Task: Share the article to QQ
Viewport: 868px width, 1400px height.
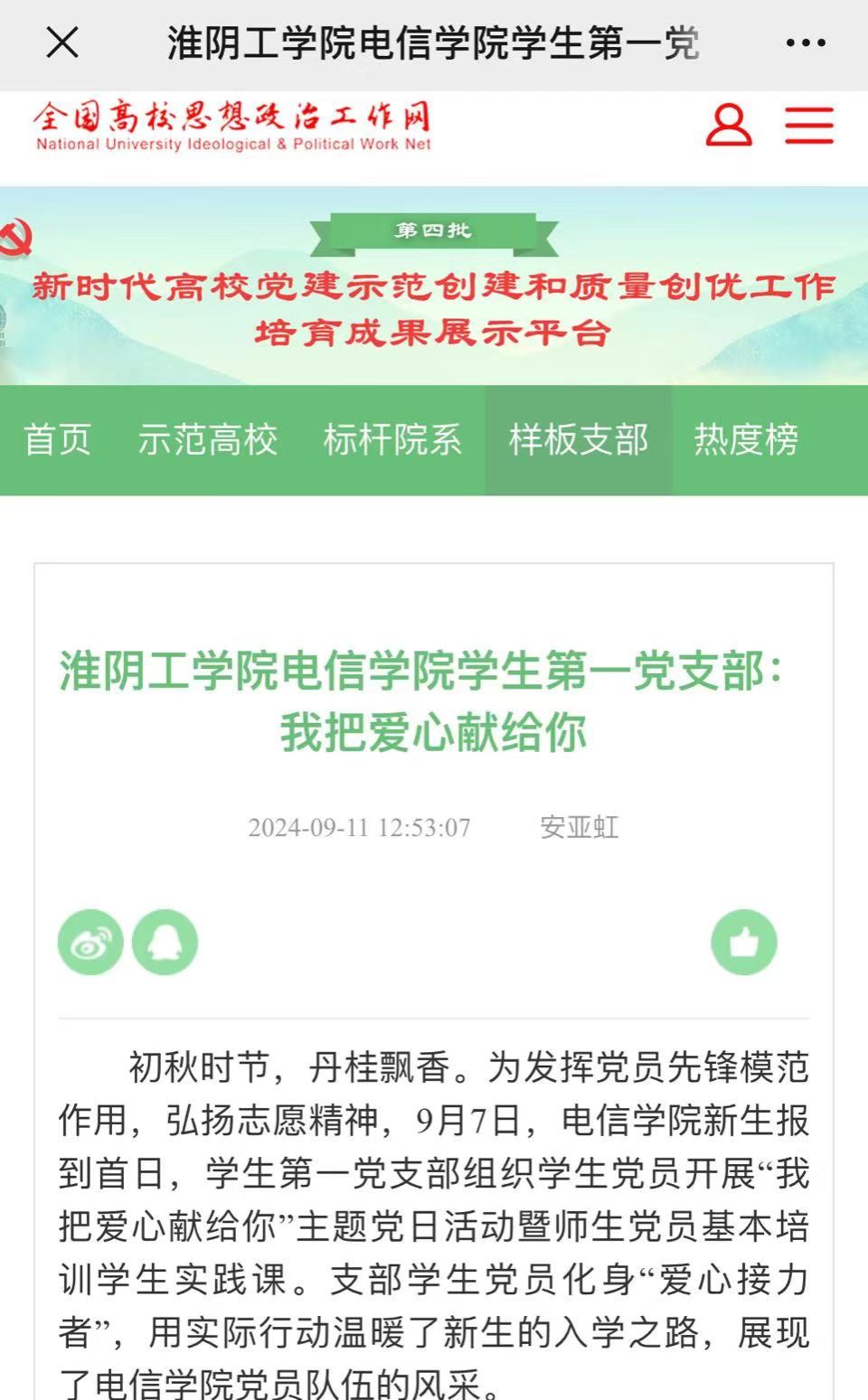Action: 165,942
